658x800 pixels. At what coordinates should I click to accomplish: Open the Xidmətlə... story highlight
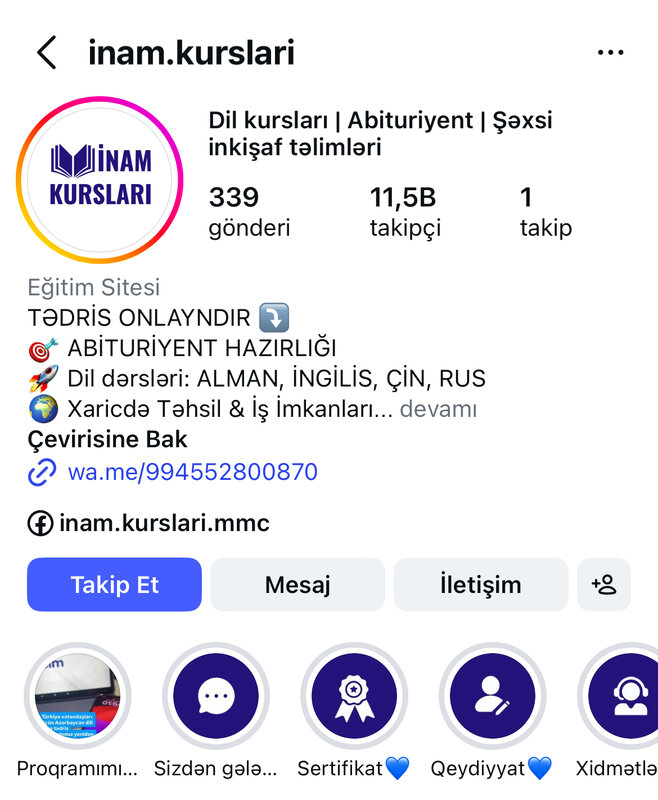click(625, 697)
